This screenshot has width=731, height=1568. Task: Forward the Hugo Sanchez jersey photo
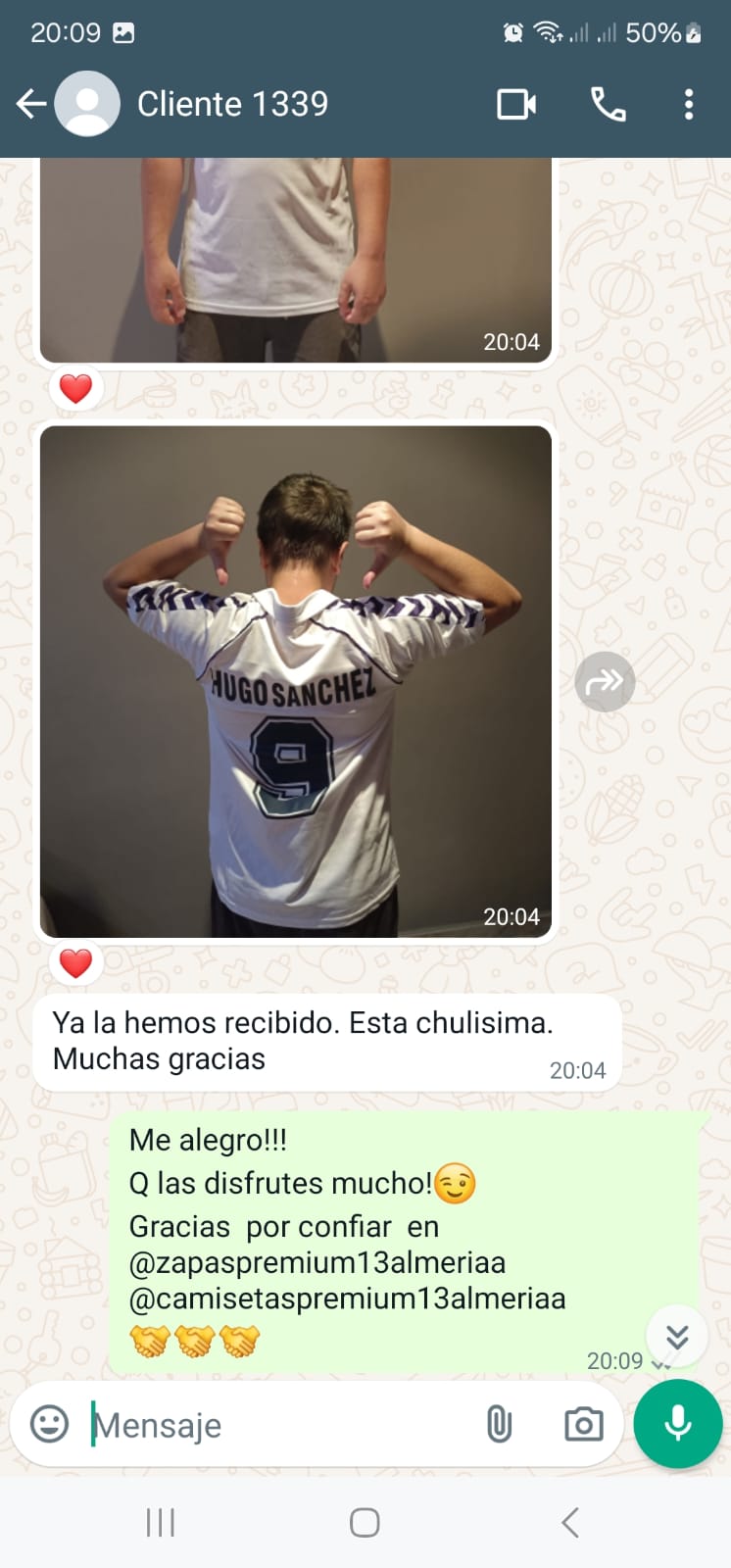coord(605,681)
